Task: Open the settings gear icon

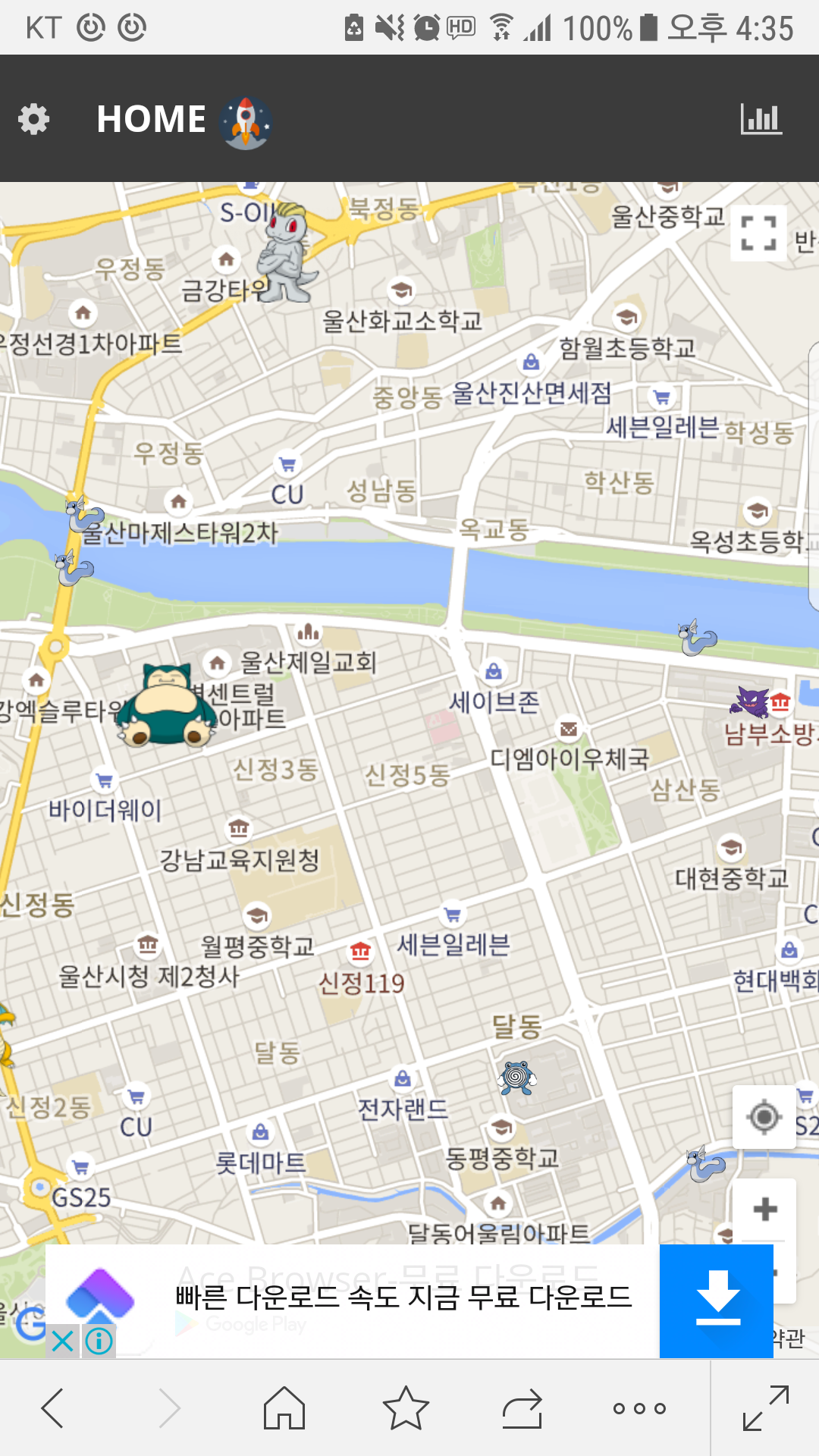Action: [34, 119]
